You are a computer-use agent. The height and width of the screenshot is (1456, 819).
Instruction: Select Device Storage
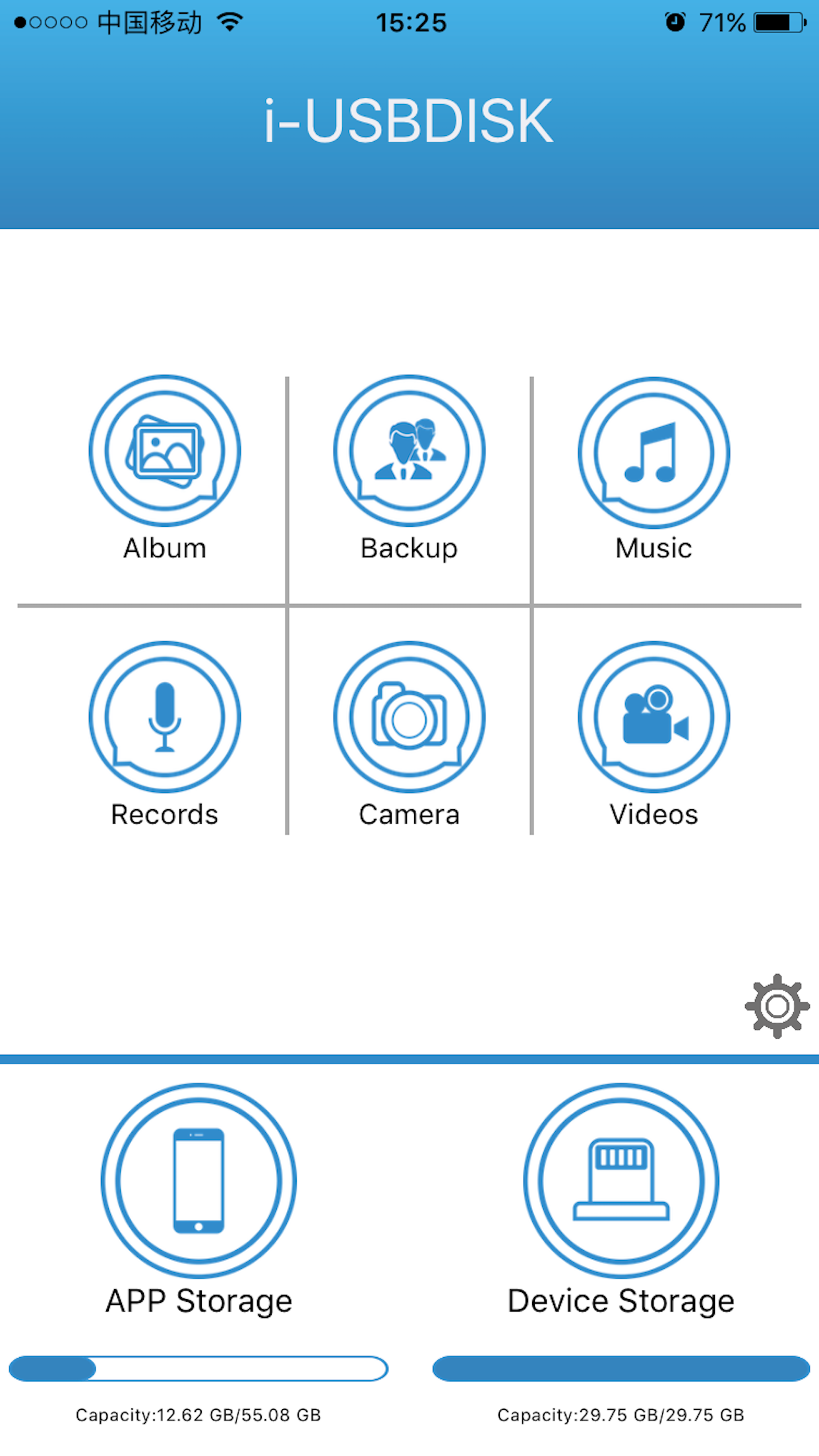[x=621, y=1180]
